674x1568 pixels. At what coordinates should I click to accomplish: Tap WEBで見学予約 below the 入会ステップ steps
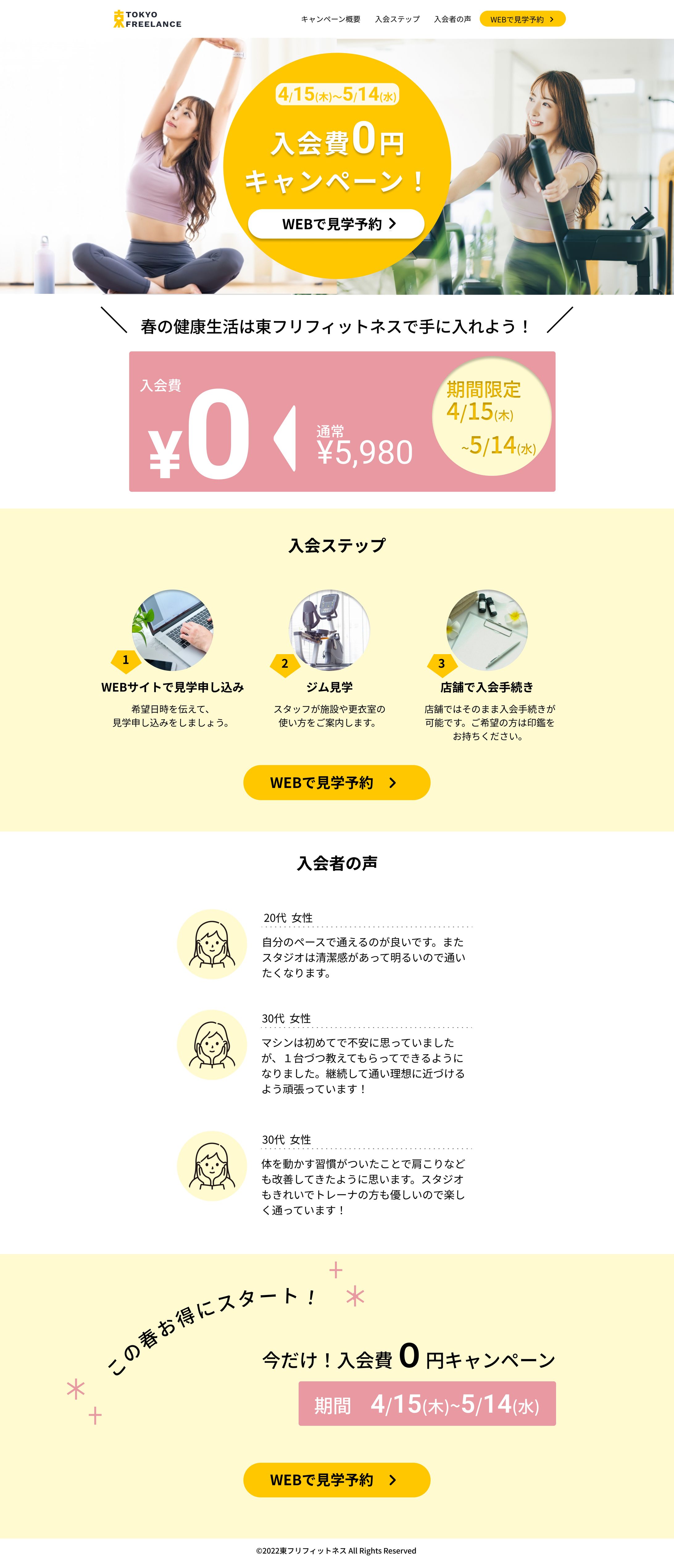coord(337,783)
